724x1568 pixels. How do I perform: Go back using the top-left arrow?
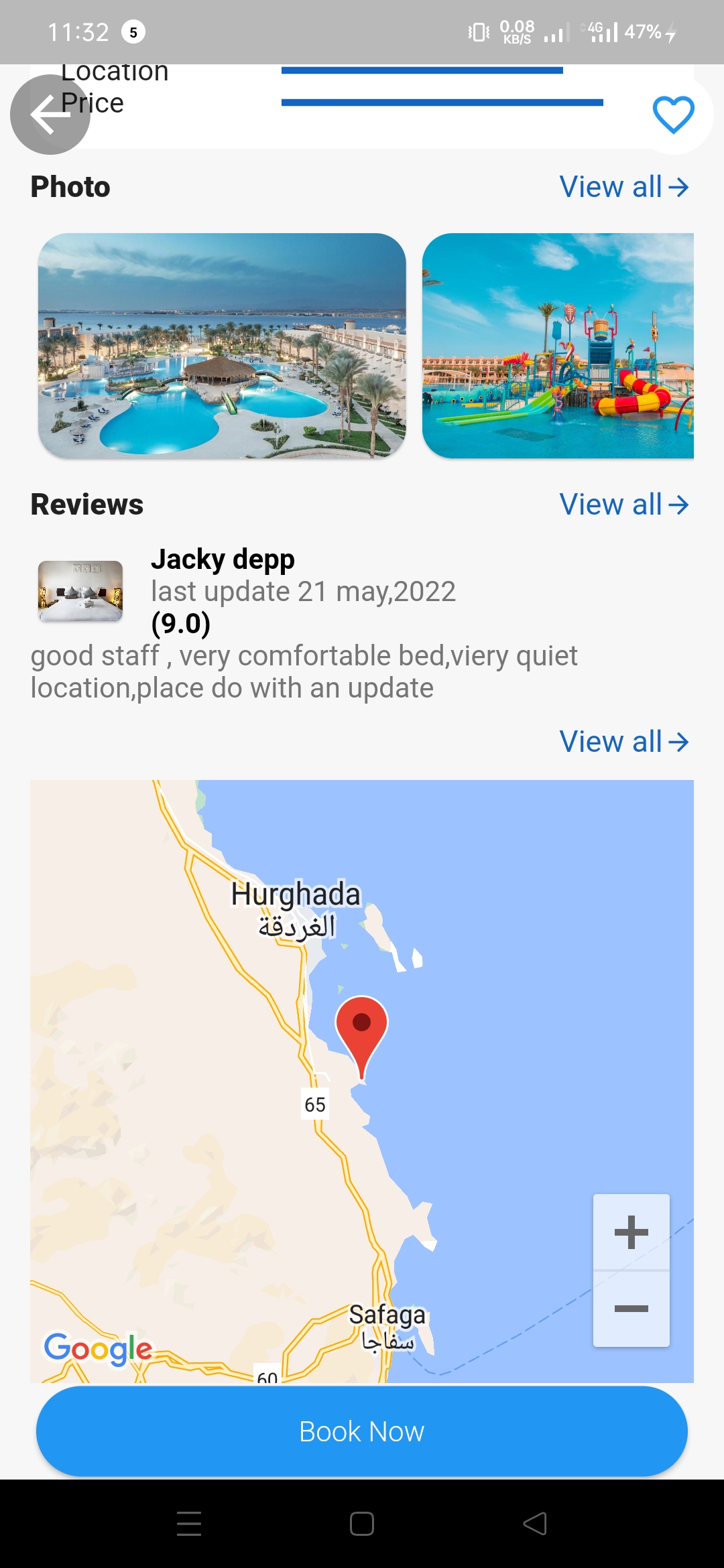pos(50,115)
